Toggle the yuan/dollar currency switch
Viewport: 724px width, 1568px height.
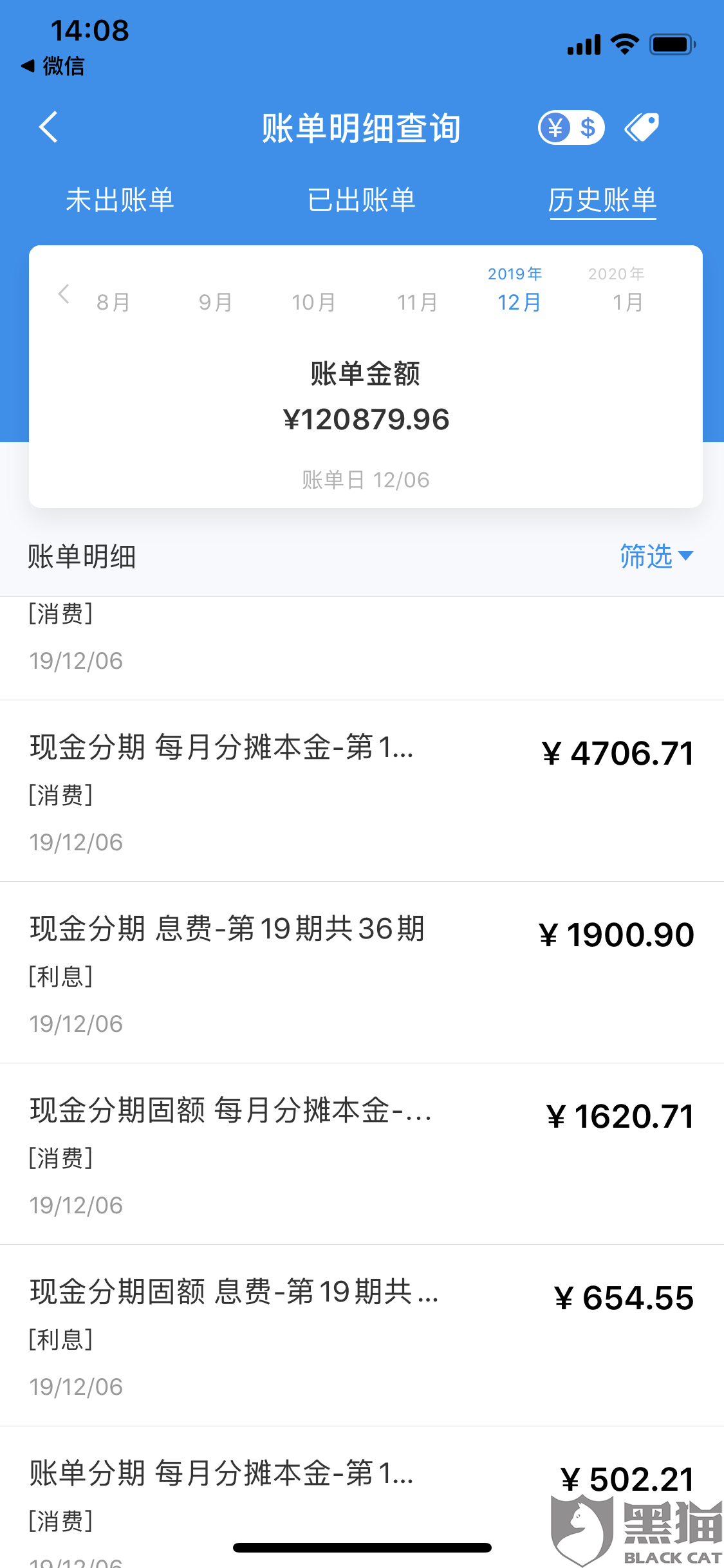coord(571,127)
